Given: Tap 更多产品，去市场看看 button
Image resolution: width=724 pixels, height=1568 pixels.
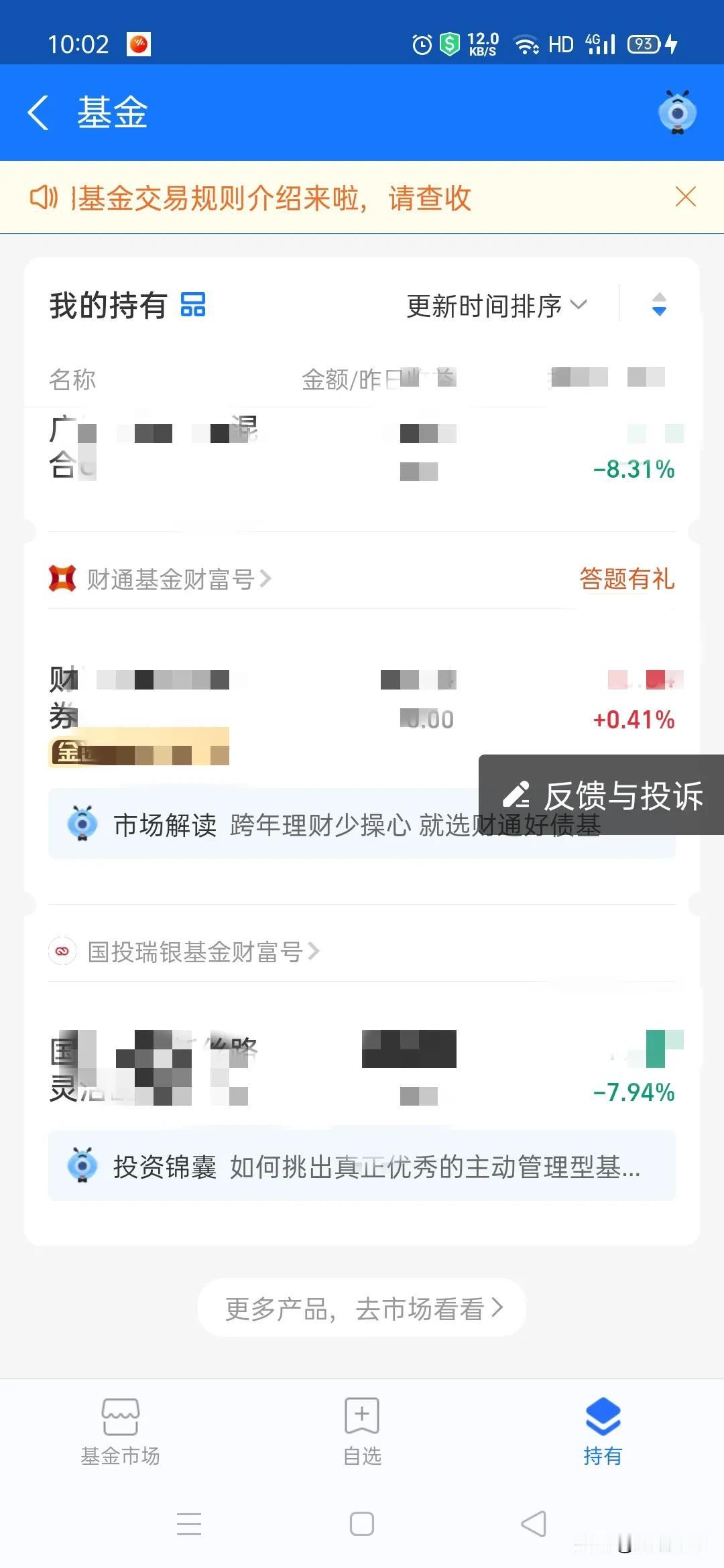Looking at the screenshot, I should pos(361,1307).
